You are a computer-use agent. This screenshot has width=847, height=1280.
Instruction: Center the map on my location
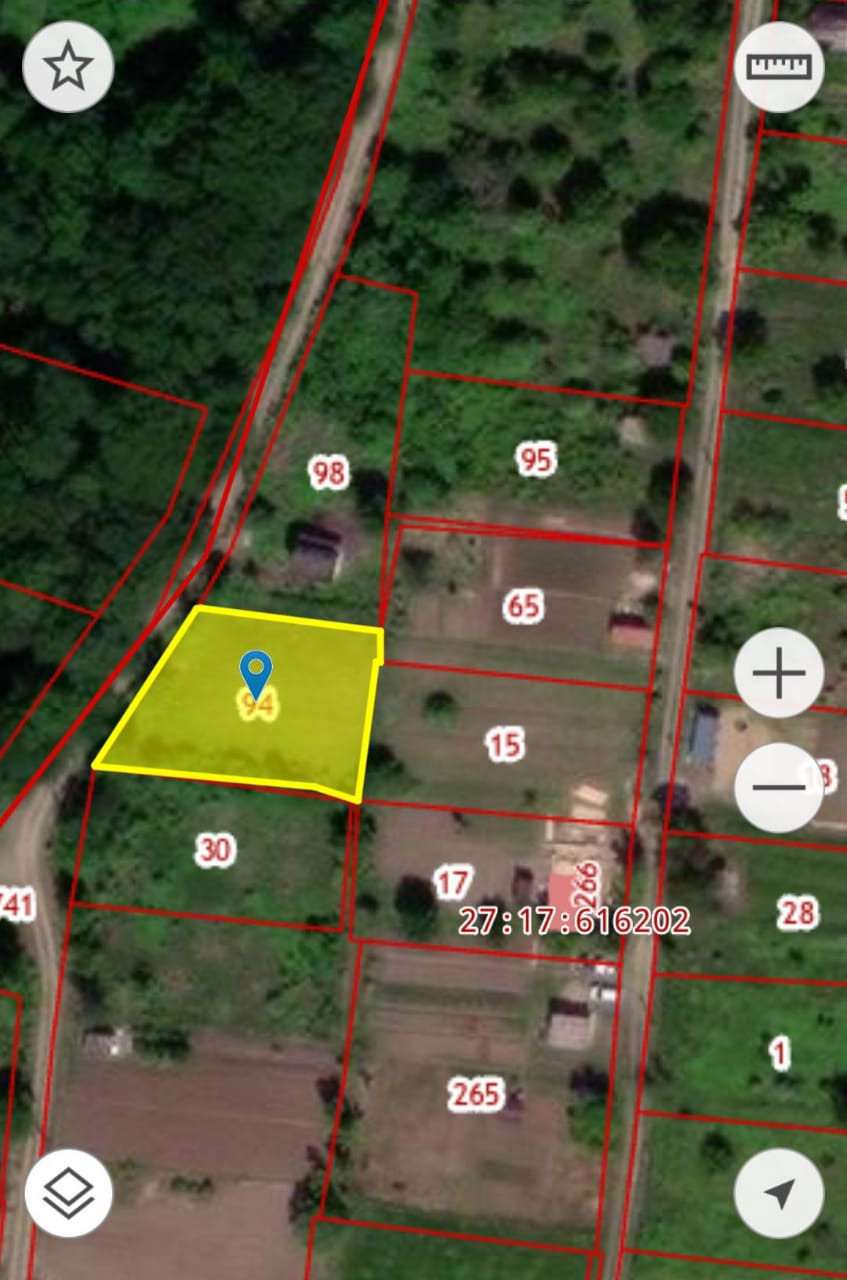(778, 1192)
